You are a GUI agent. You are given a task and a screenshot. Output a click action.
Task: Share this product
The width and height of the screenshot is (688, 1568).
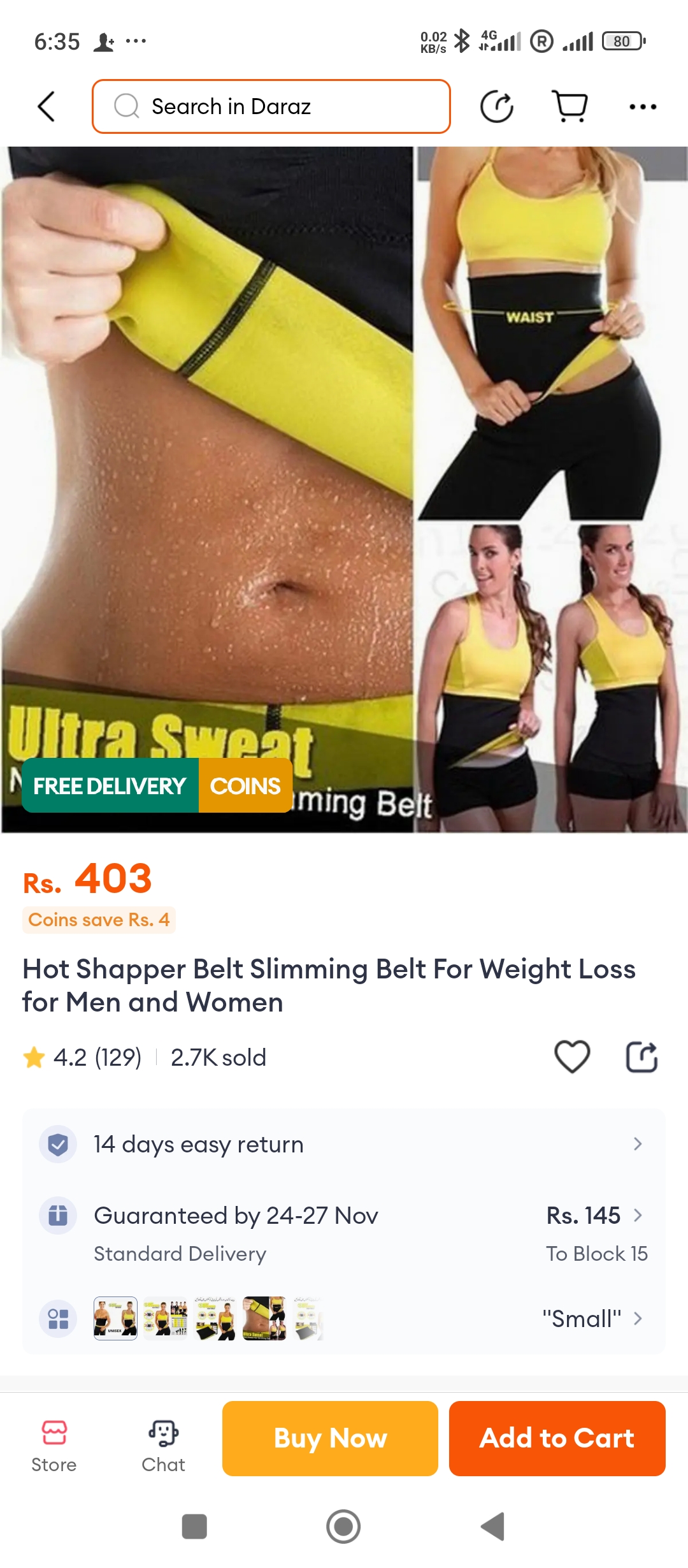[x=641, y=1057]
